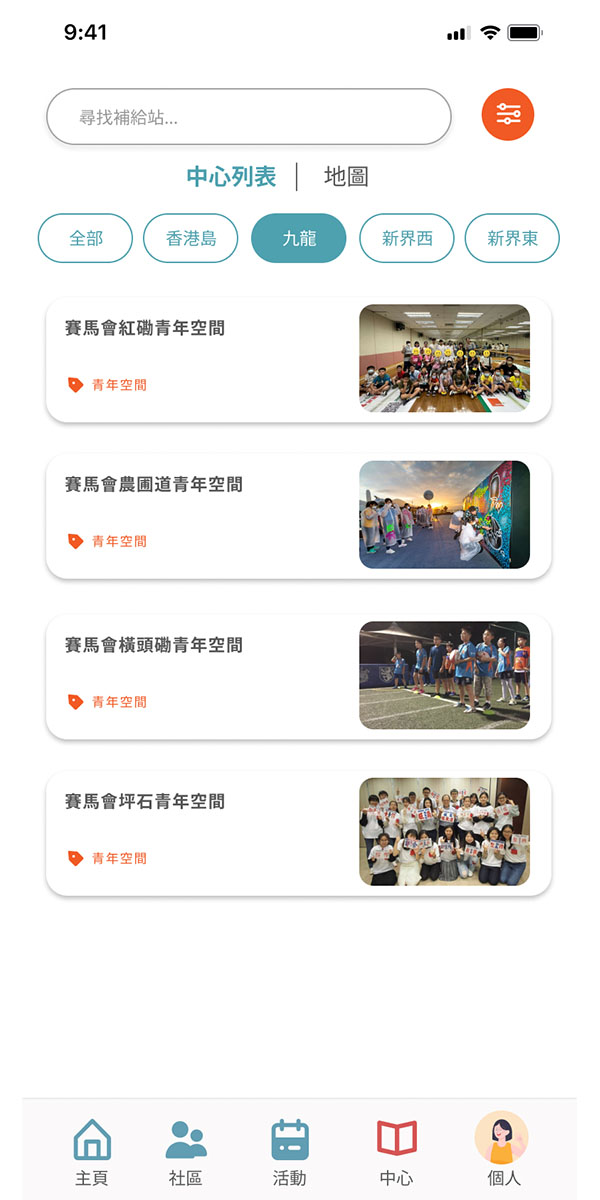Open 賽馬會農圃道青年空間 card
The image size is (600, 1200).
pos(298,516)
